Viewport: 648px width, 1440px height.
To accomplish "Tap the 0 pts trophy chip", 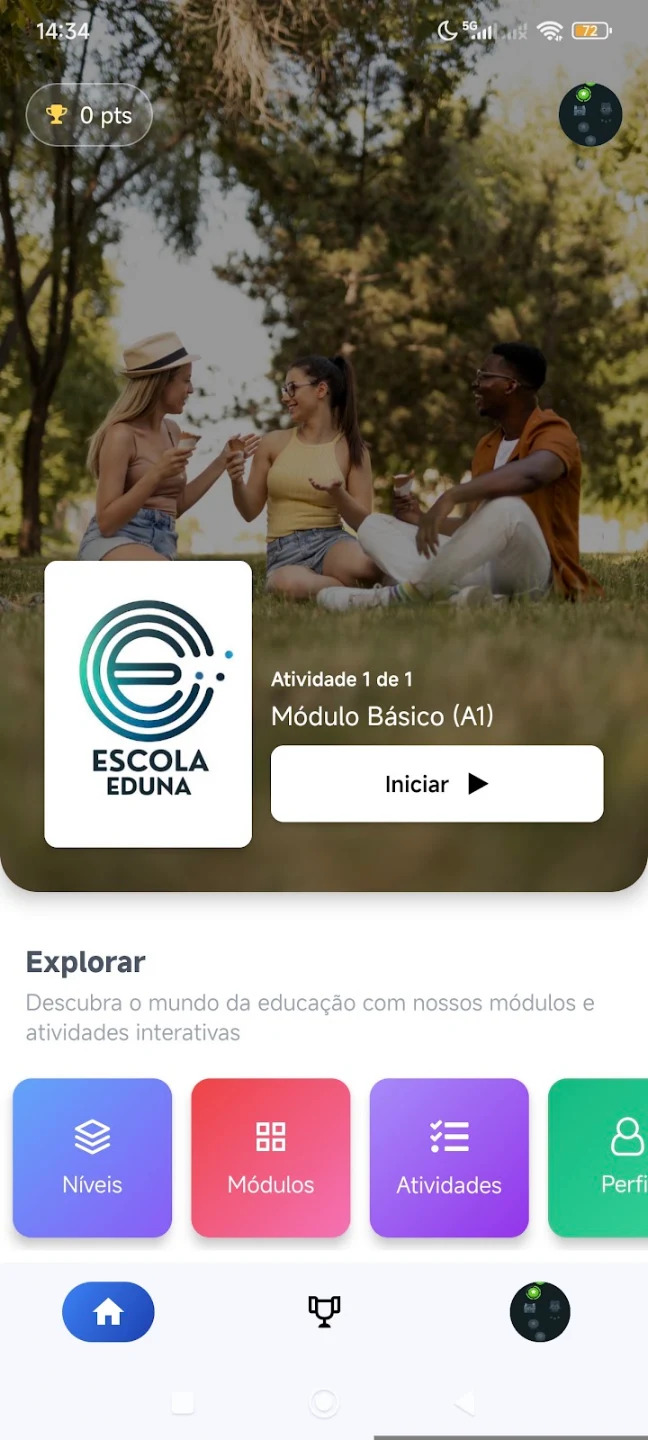I will 89,115.
